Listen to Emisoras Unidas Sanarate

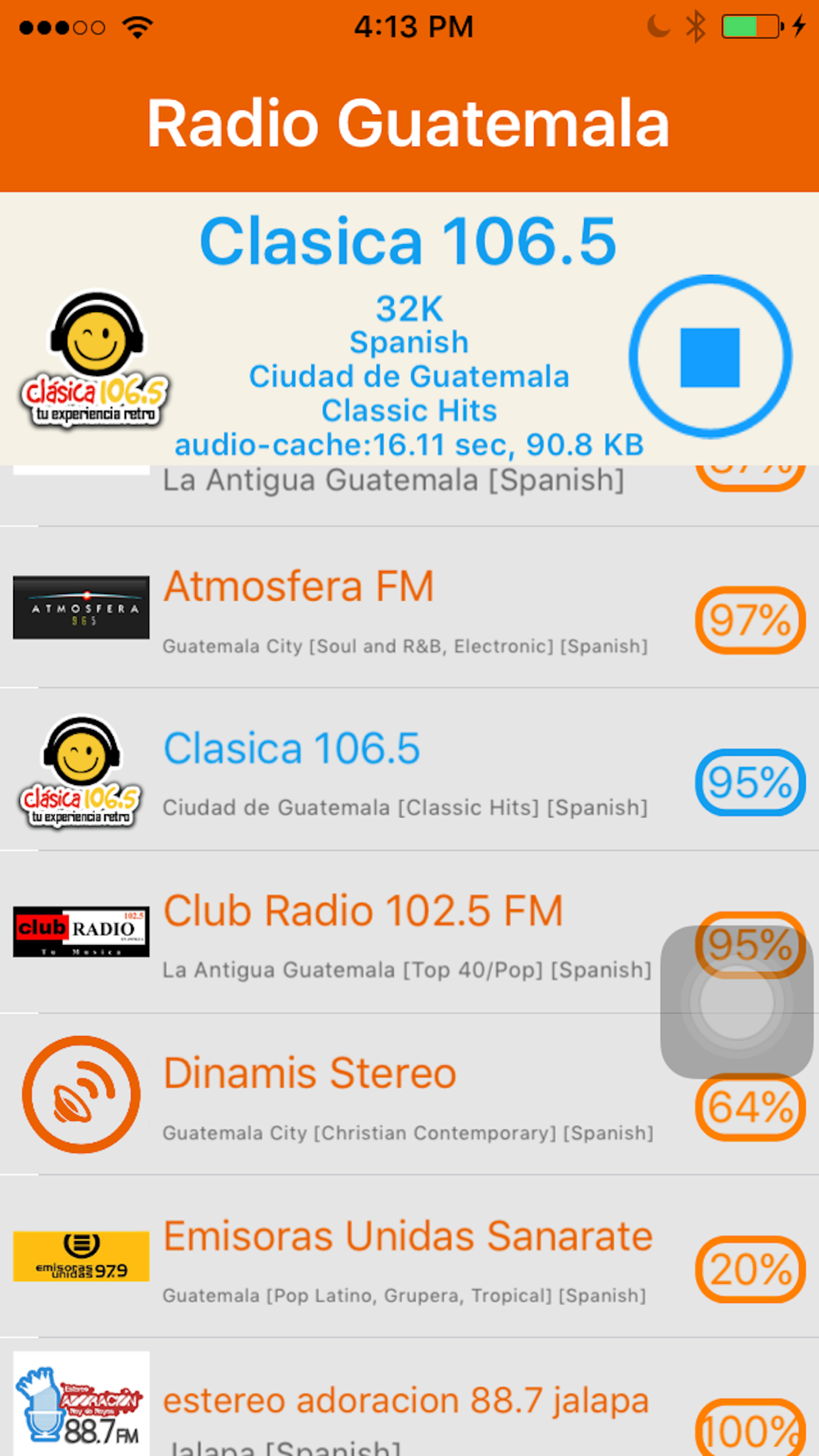(409, 1256)
